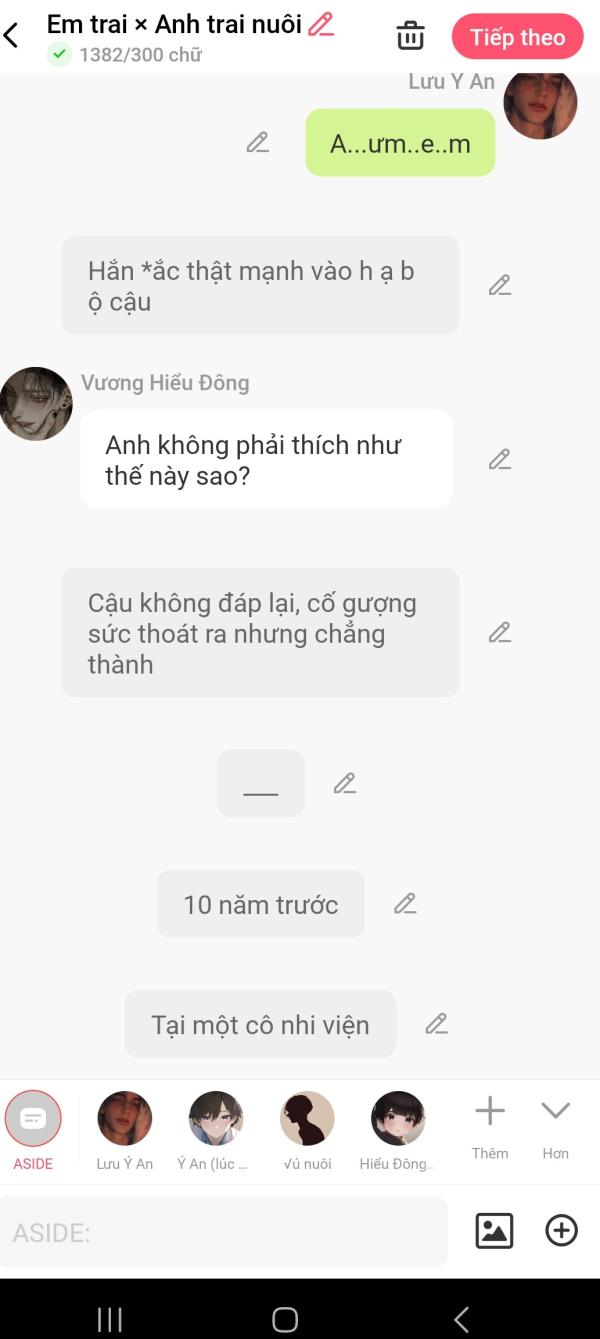Choose the character Hiểu Đông...

click(x=398, y=1130)
